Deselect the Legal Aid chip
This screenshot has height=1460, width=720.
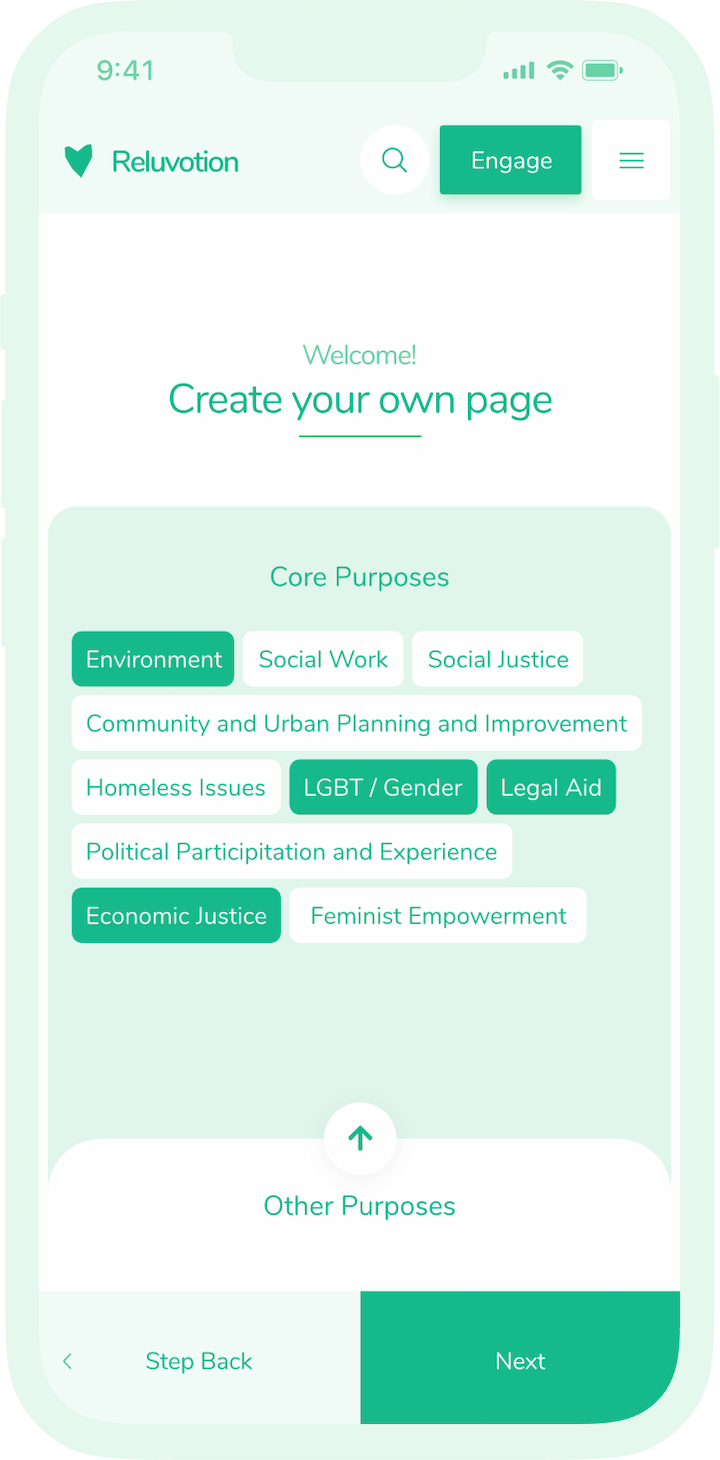(551, 787)
